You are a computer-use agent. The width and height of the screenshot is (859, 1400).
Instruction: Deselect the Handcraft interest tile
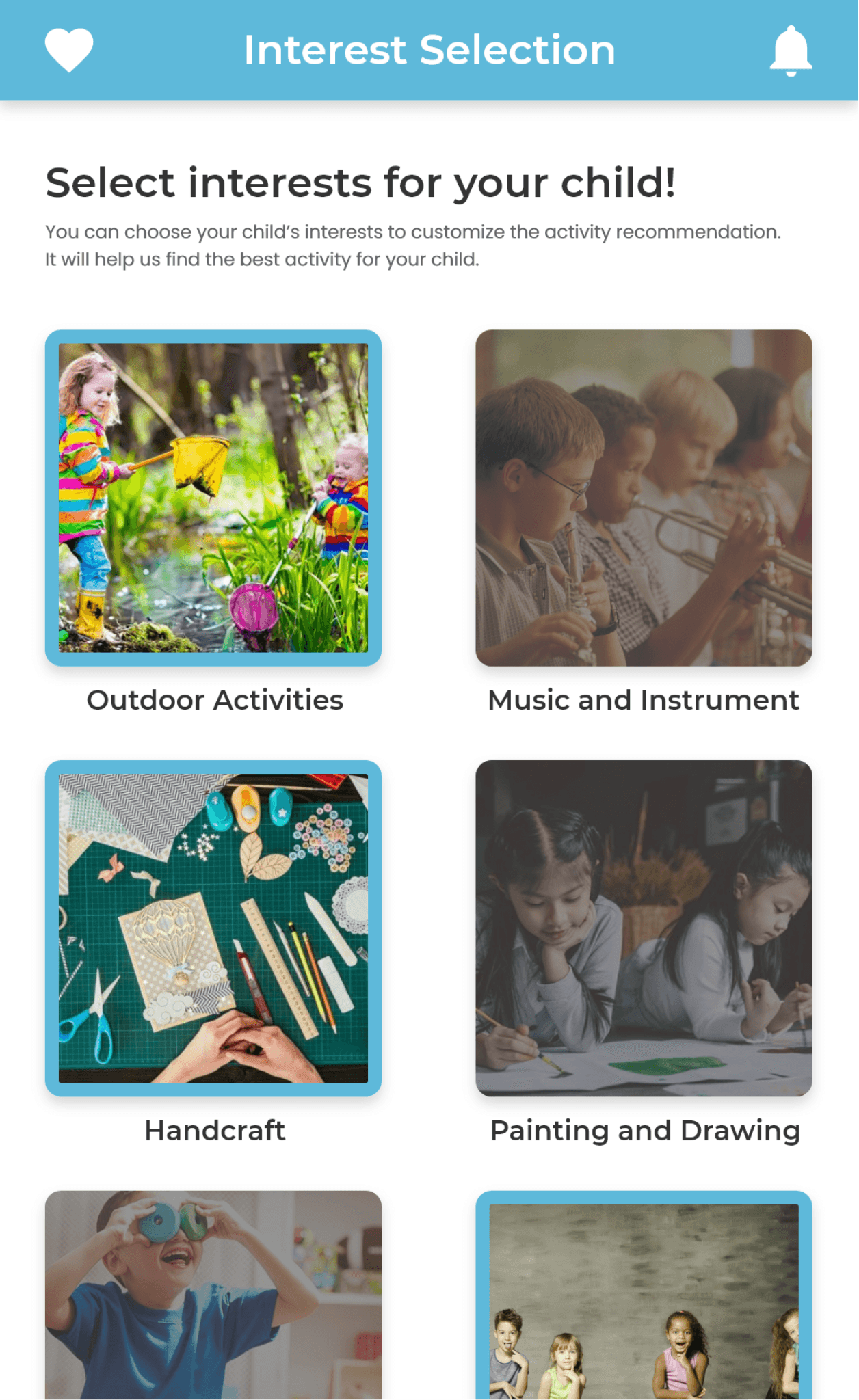pos(213,928)
